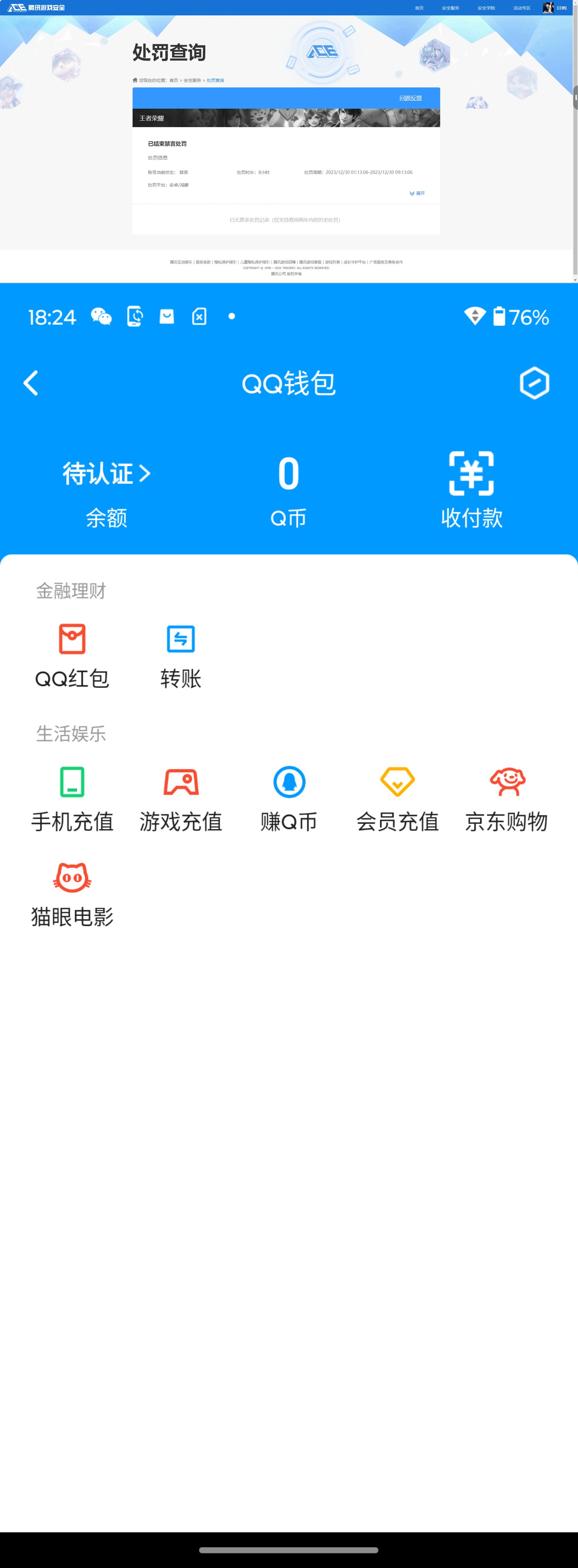Expand the 展开 punishment details section
The height and width of the screenshot is (1568, 578).
(x=417, y=193)
